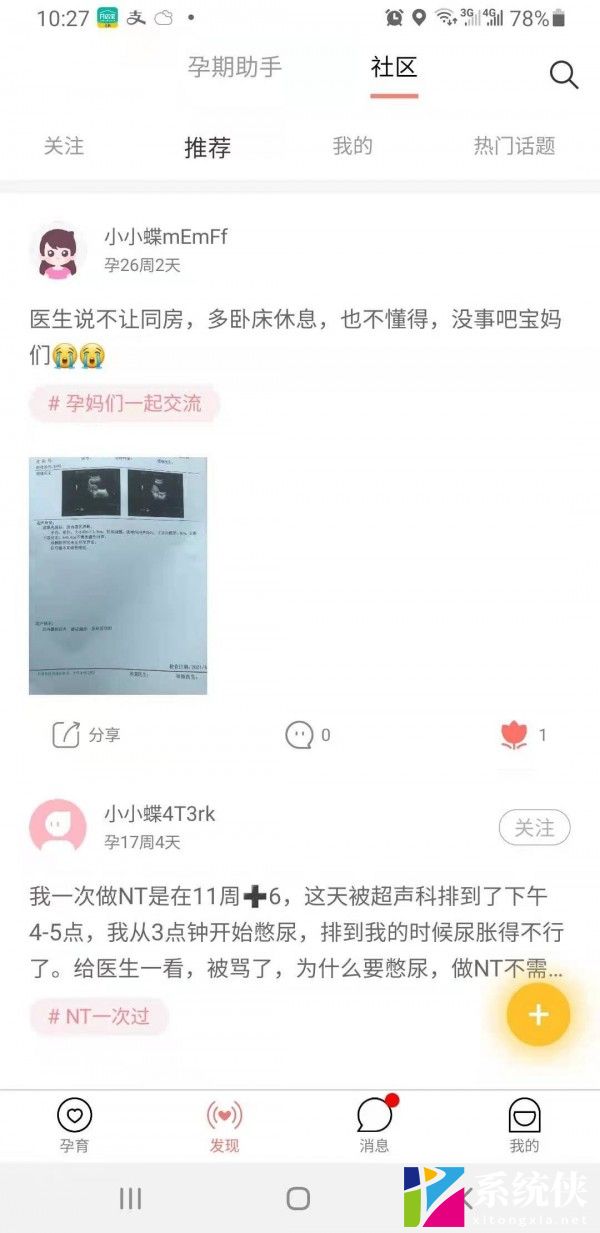Select the 社区 top tab

point(393,68)
